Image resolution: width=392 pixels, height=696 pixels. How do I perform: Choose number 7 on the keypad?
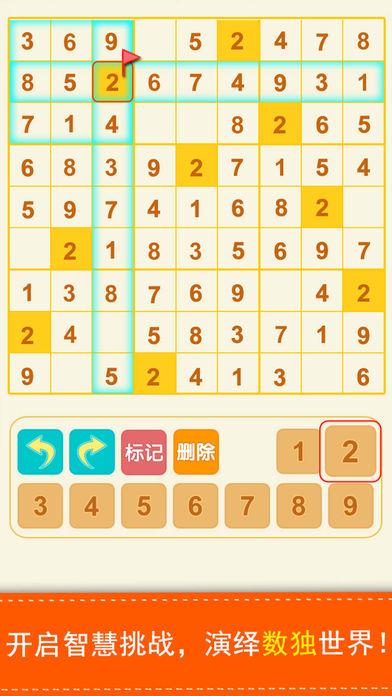pyautogui.click(x=247, y=506)
